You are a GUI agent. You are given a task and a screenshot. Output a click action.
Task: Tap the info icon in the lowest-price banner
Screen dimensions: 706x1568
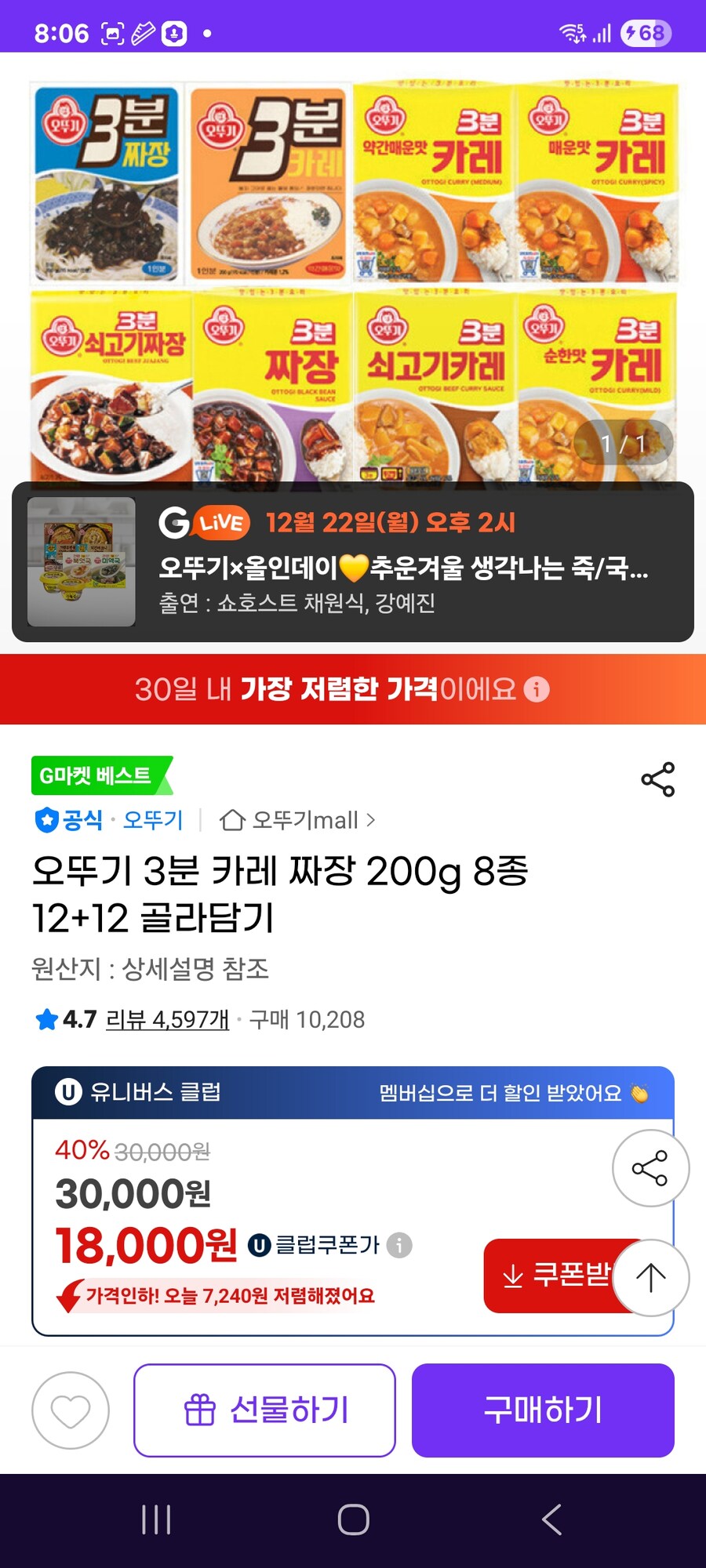click(x=537, y=688)
